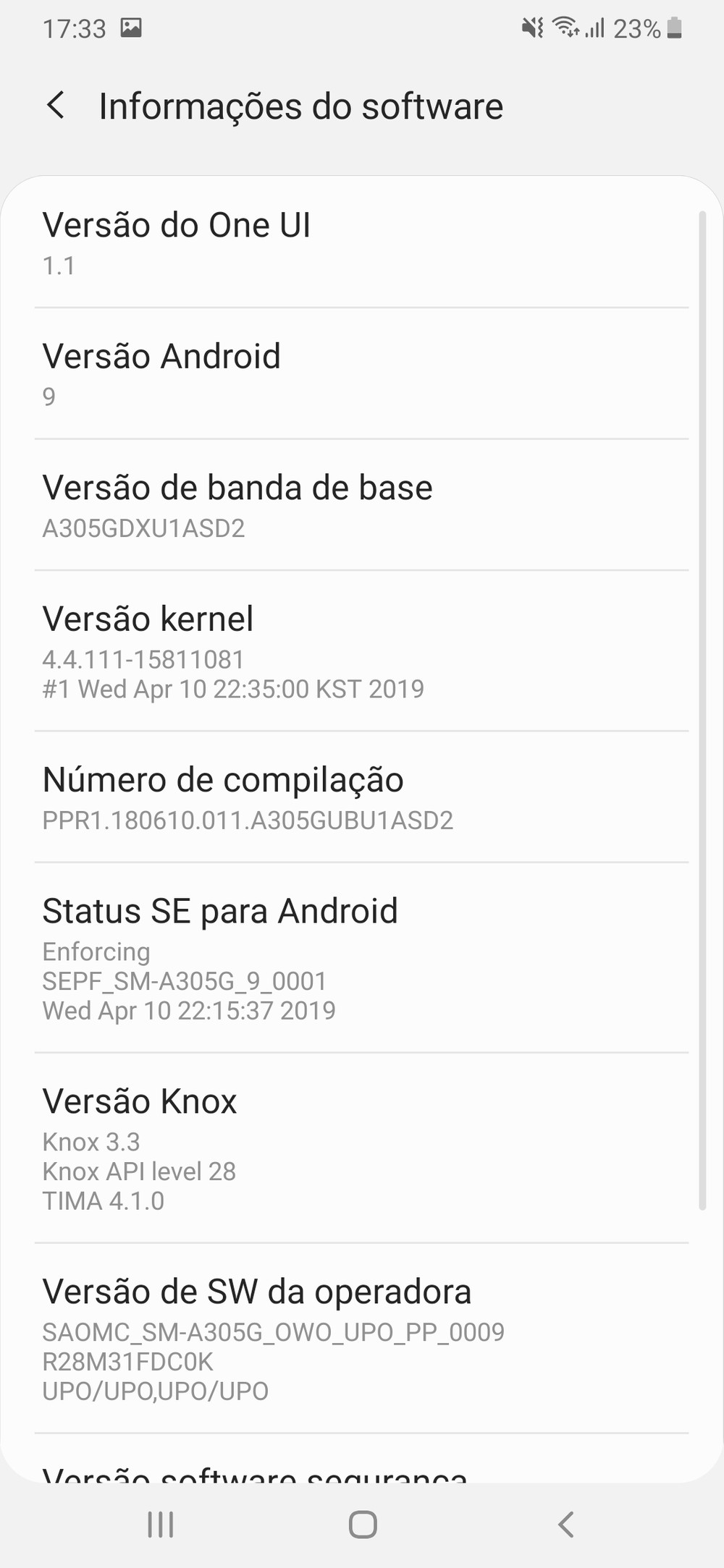Select the Versão de SW da operadora row

(362, 1339)
